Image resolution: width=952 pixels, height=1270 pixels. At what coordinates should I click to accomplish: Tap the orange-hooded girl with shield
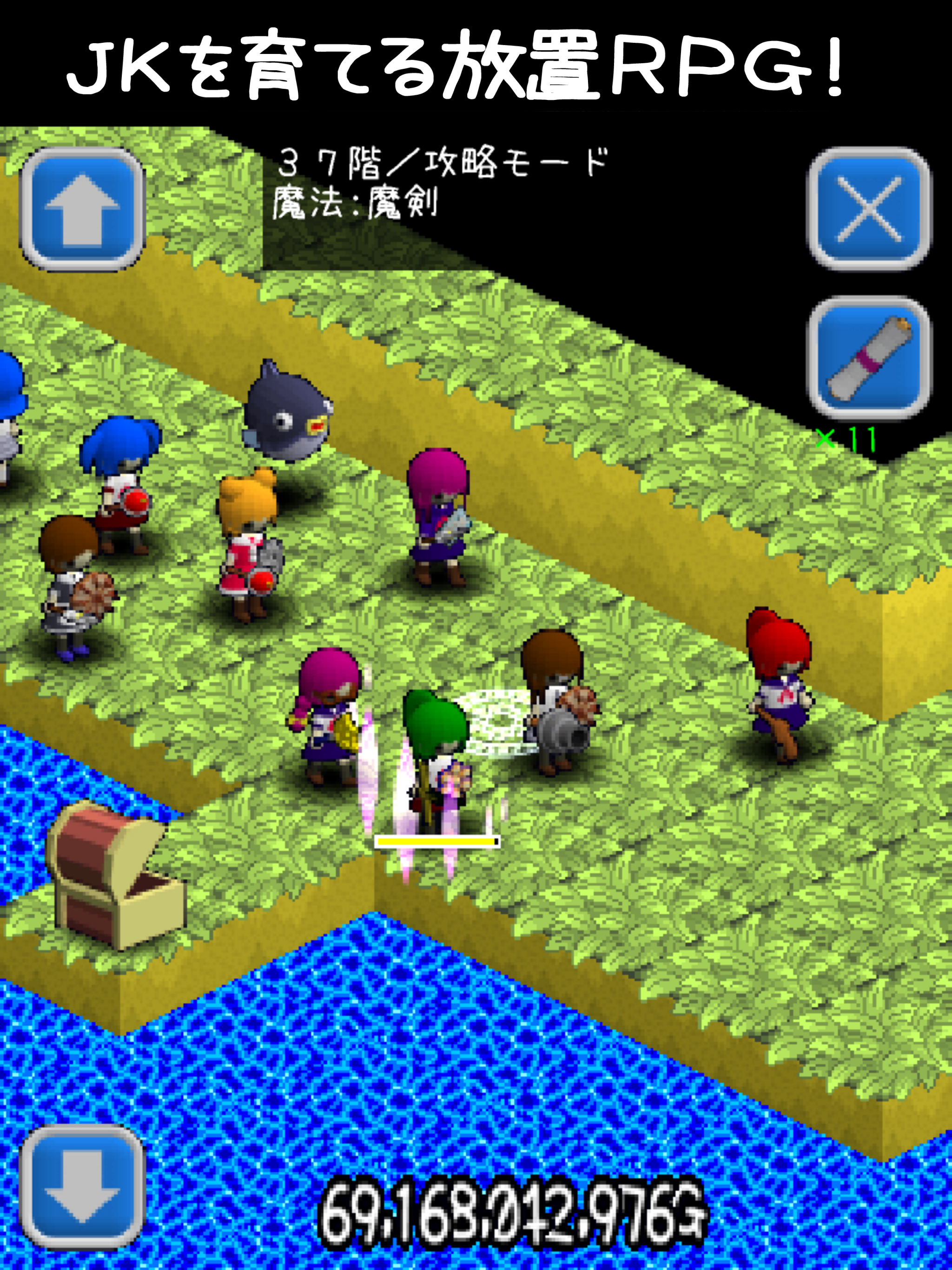pyautogui.click(x=250, y=534)
